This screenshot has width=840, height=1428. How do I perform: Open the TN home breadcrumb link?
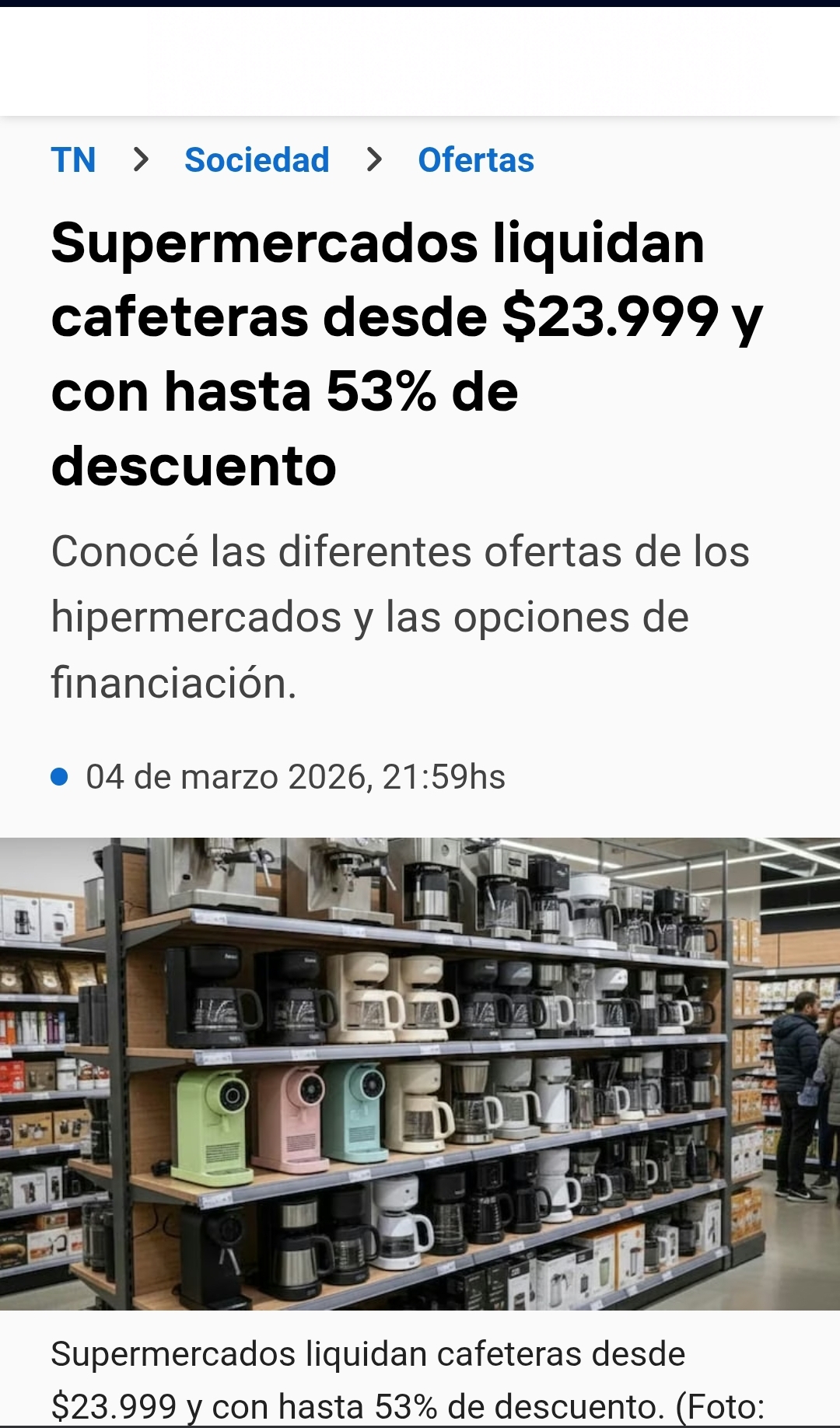point(74,160)
